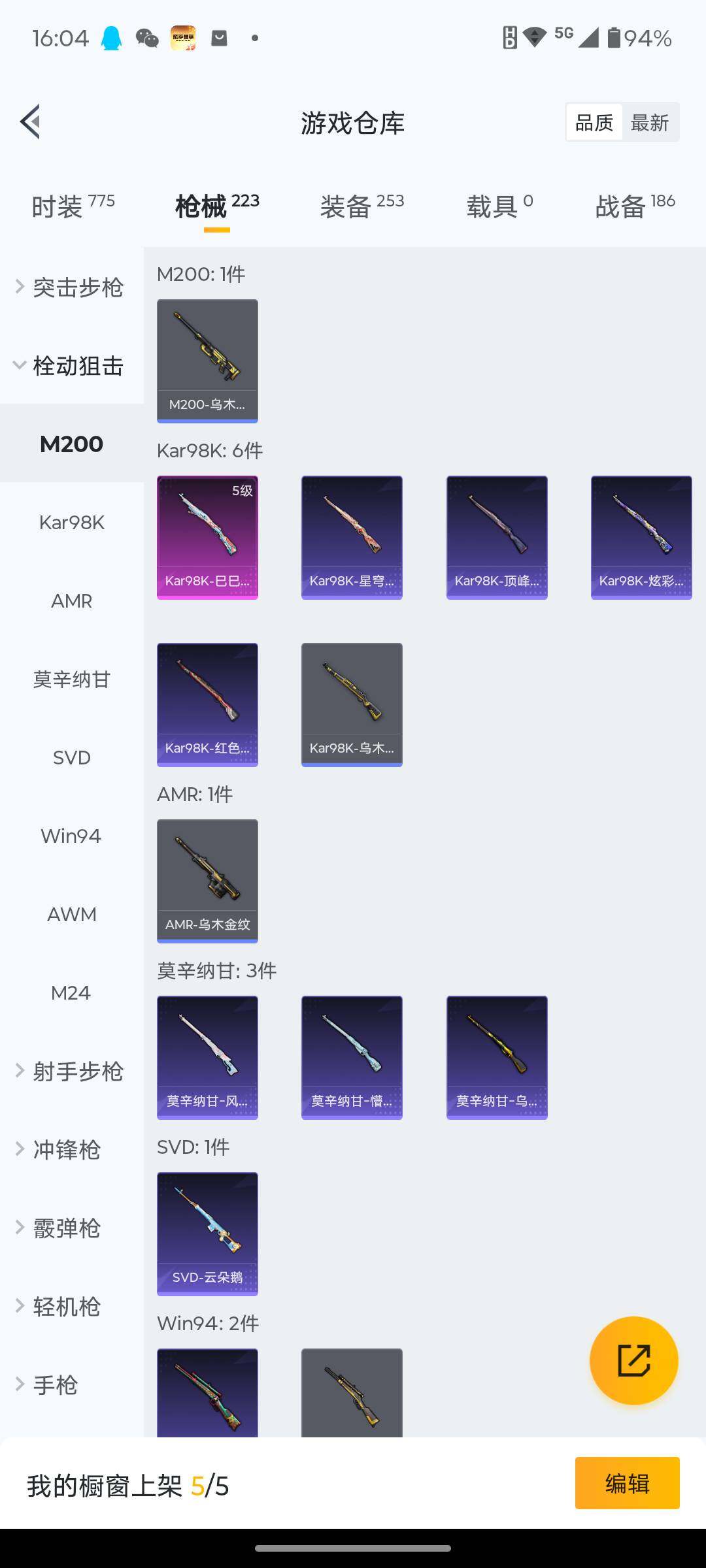Image resolution: width=706 pixels, height=1568 pixels.
Task: Open the SVD-云朵鹅 skin
Action: (x=207, y=1233)
